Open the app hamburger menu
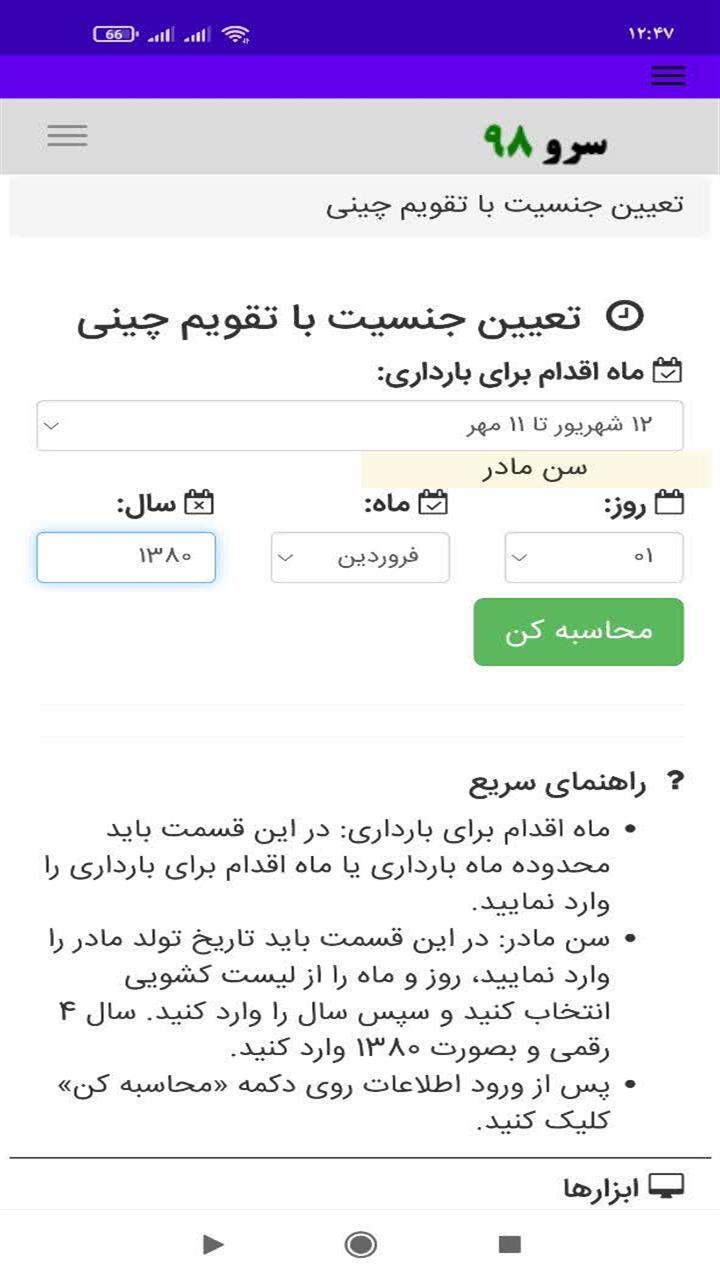This screenshot has height=1280, width=720. tap(66, 135)
